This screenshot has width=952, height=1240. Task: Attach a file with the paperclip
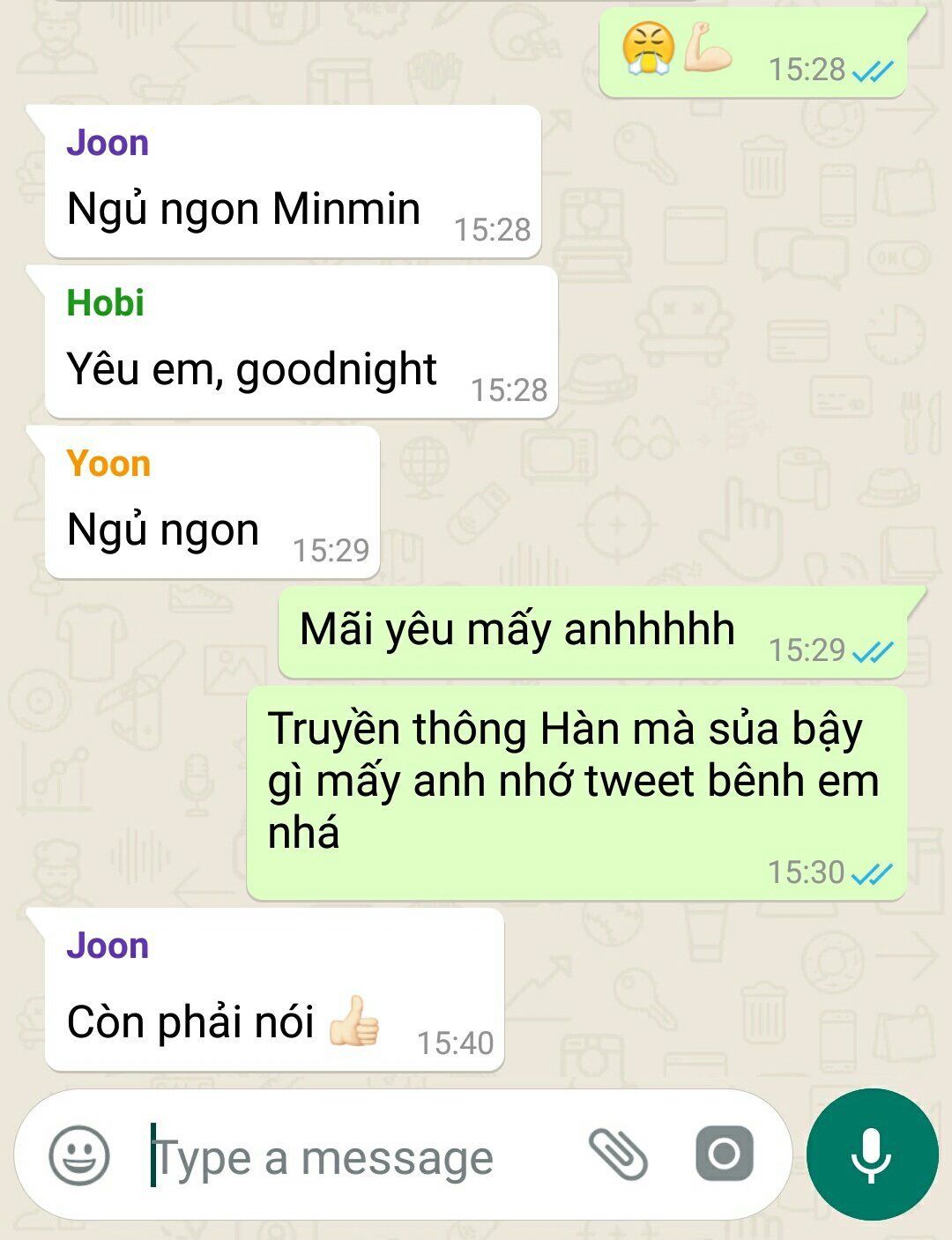click(618, 1154)
